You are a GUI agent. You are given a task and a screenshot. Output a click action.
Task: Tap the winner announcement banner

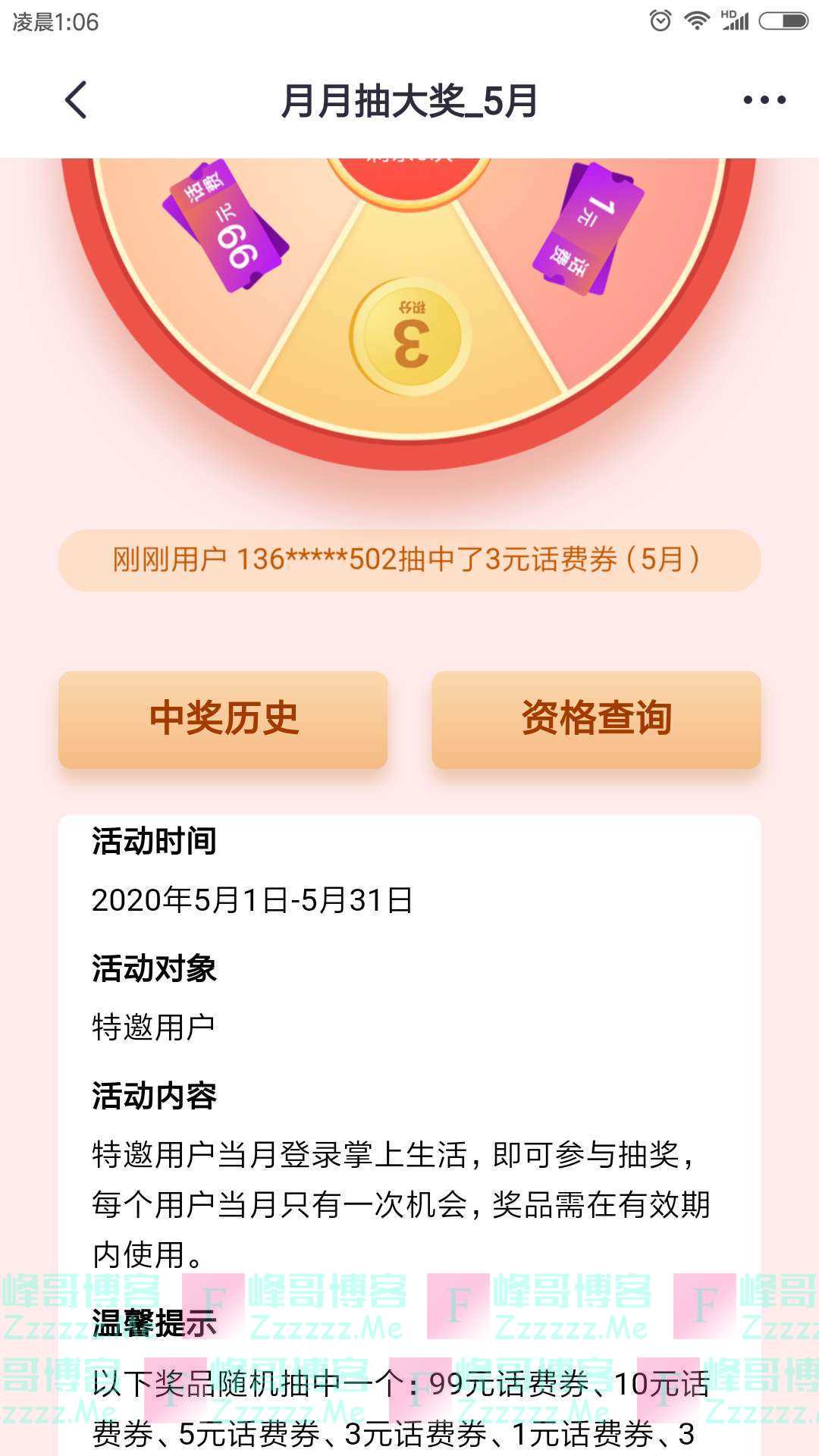[409, 559]
